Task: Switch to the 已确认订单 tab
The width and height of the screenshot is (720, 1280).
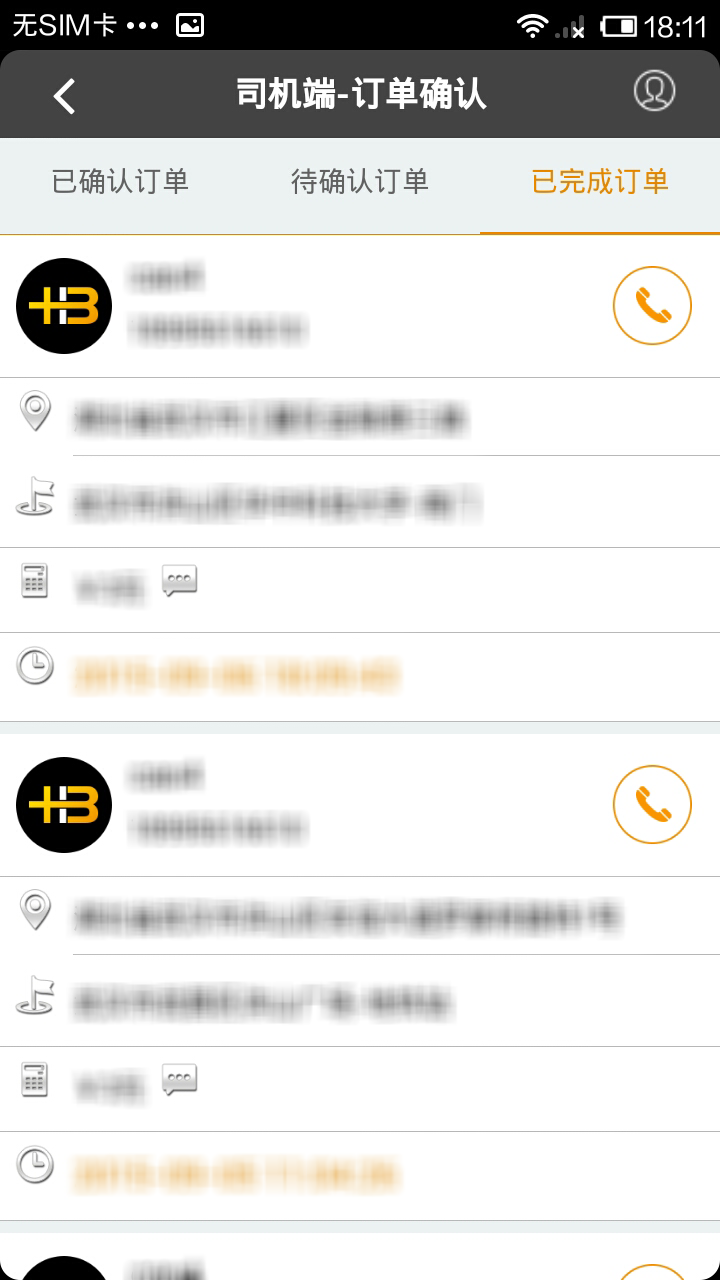Action: [x=120, y=182]
